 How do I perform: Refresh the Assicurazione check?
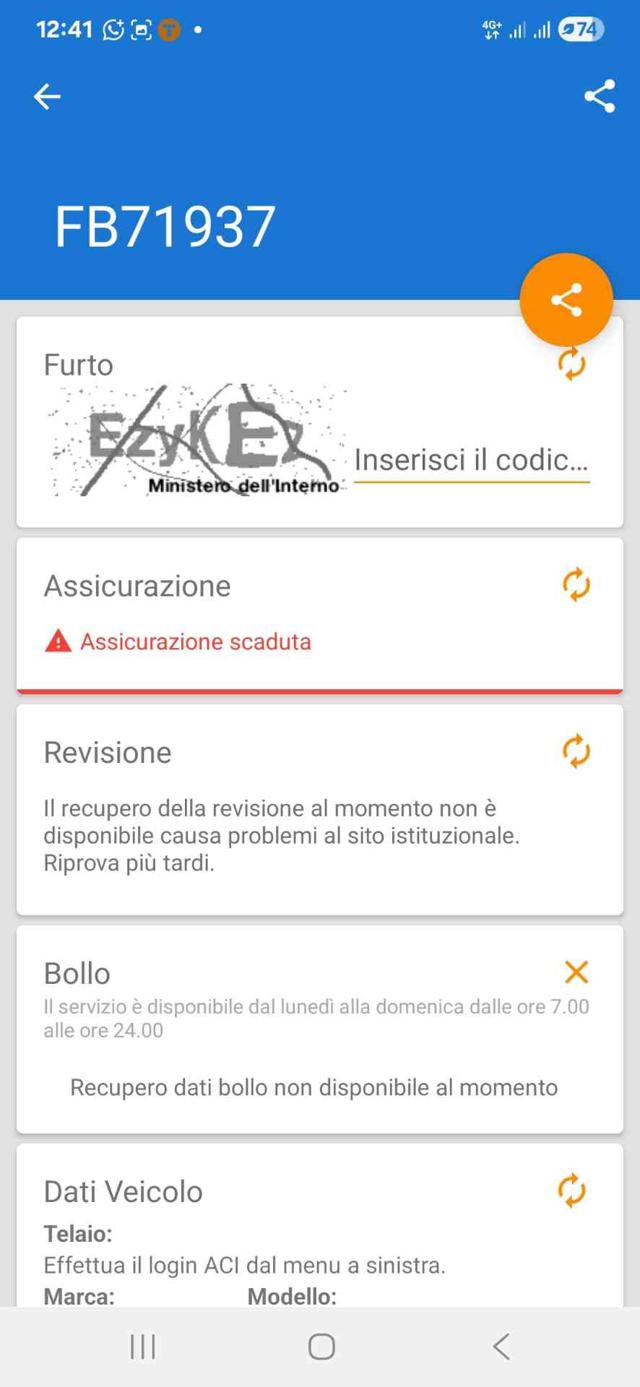pos(576,585)
